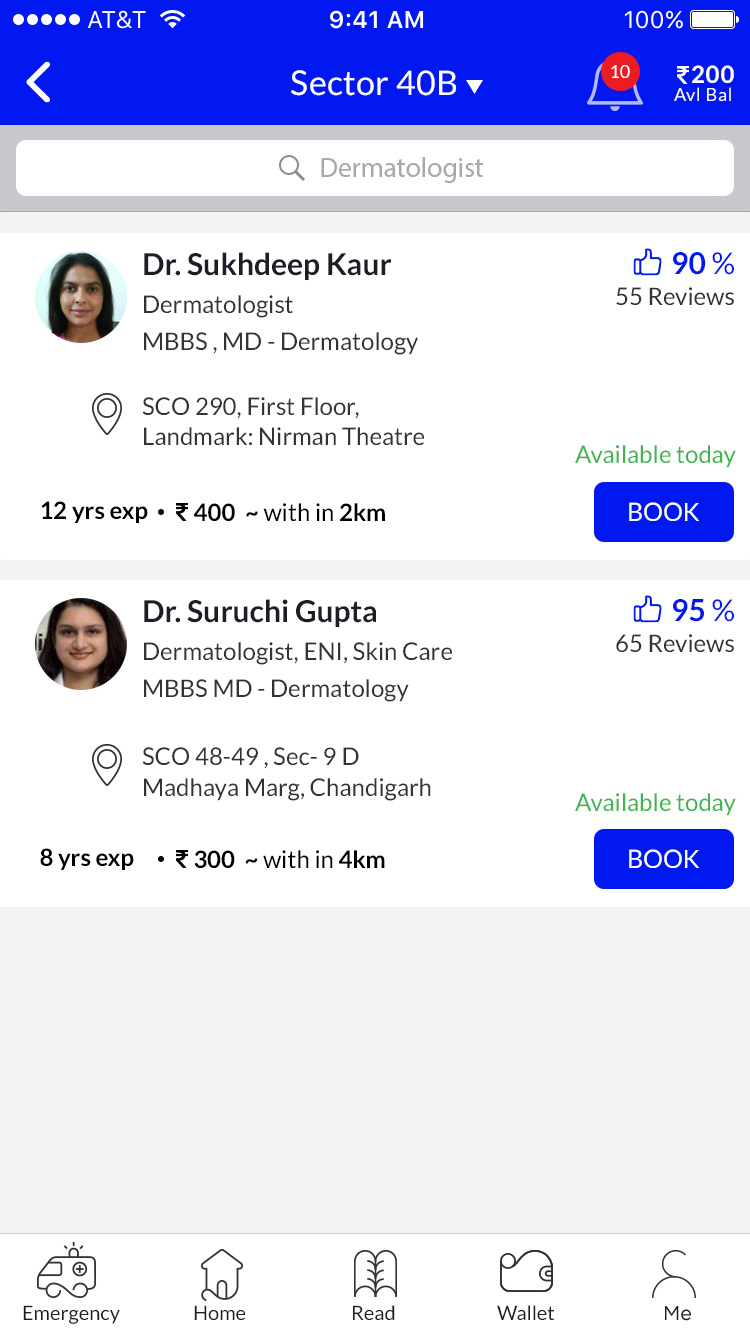
Task: Switch to the Emergency tab
Action: [x=70, y=1285]
